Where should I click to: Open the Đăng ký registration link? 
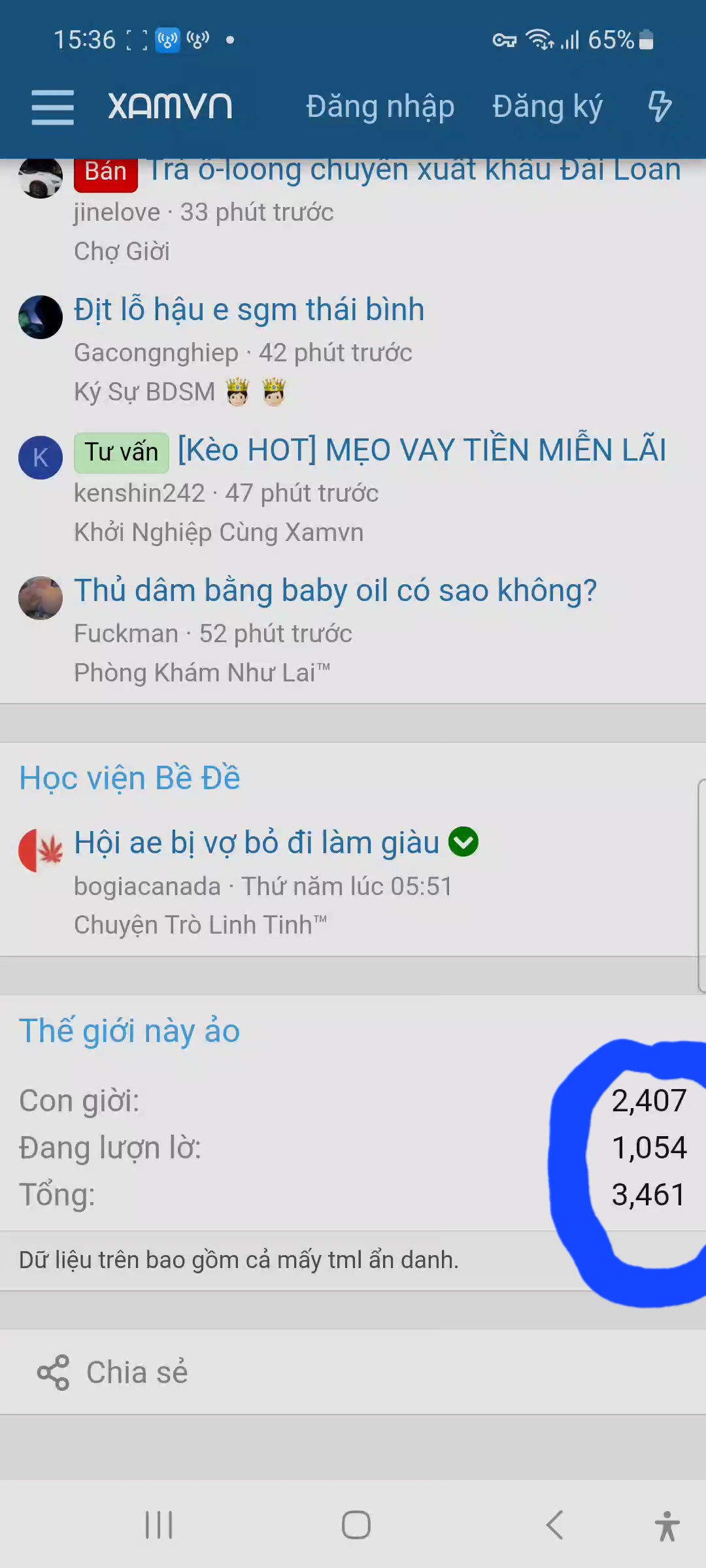[x=547, y=106]
